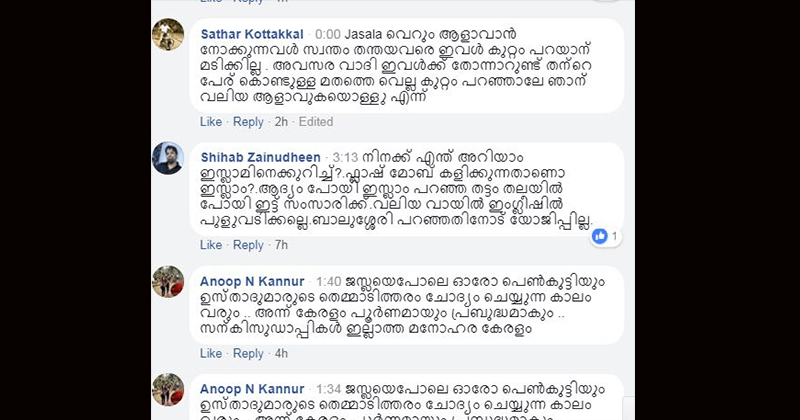Reply to Sathar Kottakkal's comment

point(248,122)
